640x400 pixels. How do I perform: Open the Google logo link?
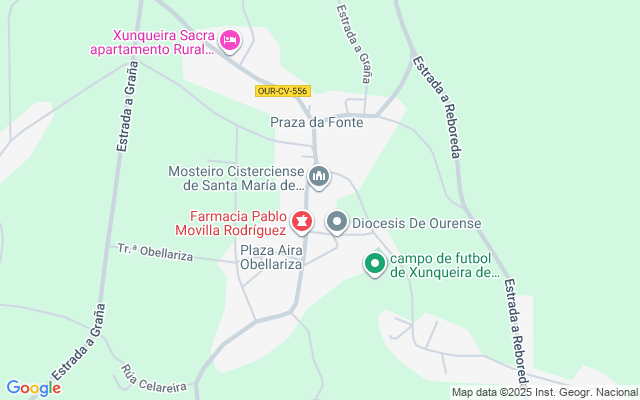point(33,388)
